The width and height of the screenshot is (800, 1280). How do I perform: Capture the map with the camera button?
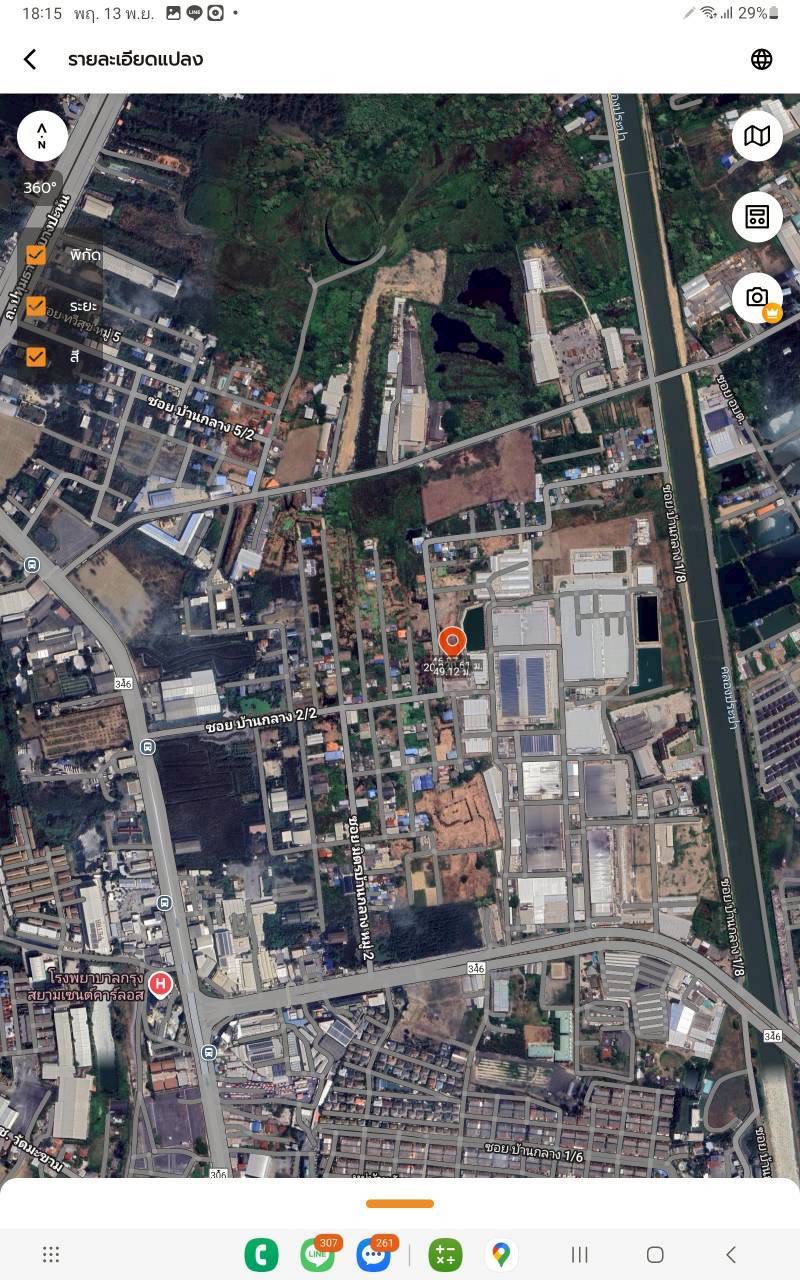[757, 298]
